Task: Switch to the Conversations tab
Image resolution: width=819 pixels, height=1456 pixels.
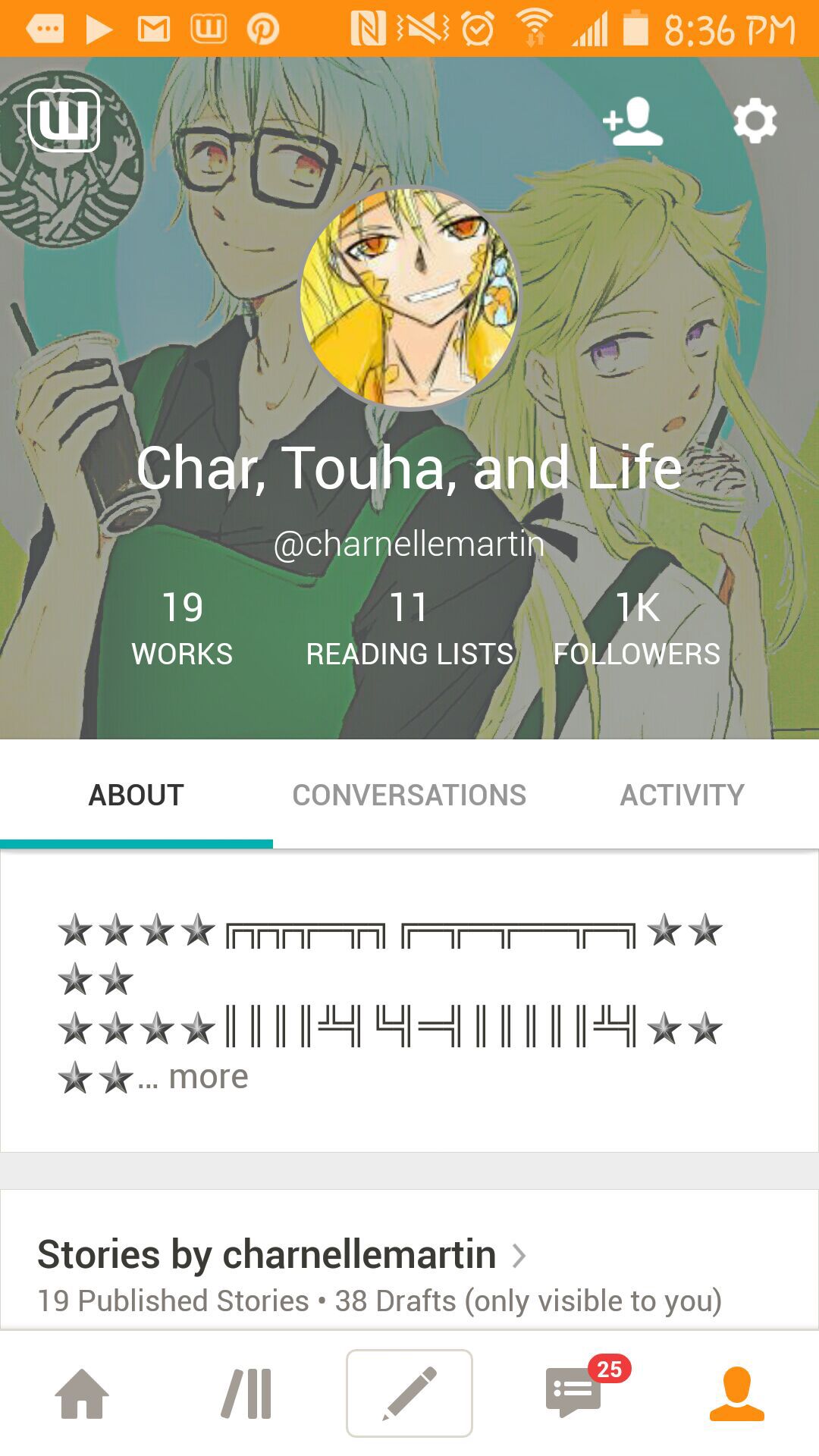Action: tap(409, 795)
